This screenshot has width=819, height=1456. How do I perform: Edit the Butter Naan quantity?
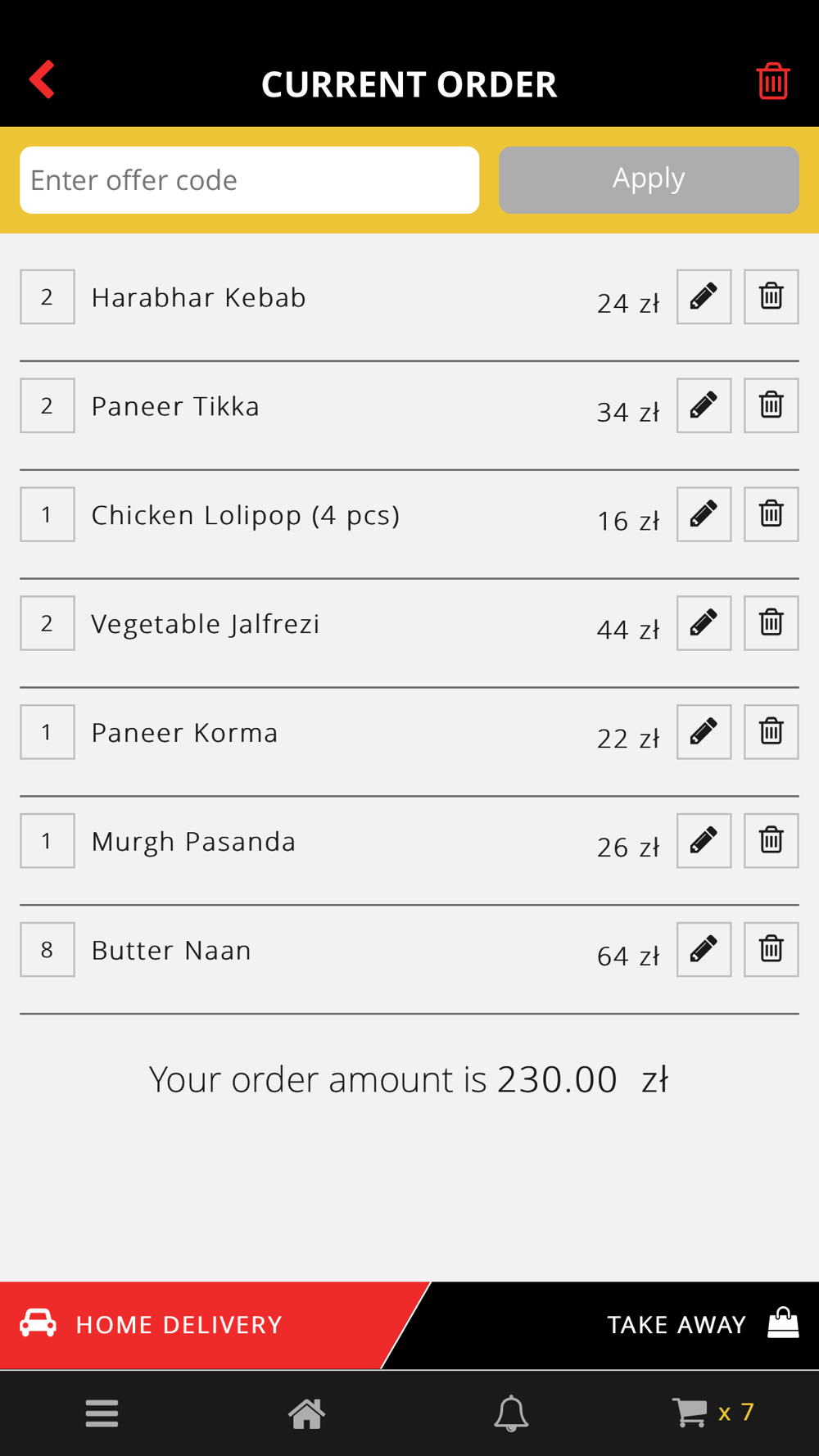[x=704, y=950]
